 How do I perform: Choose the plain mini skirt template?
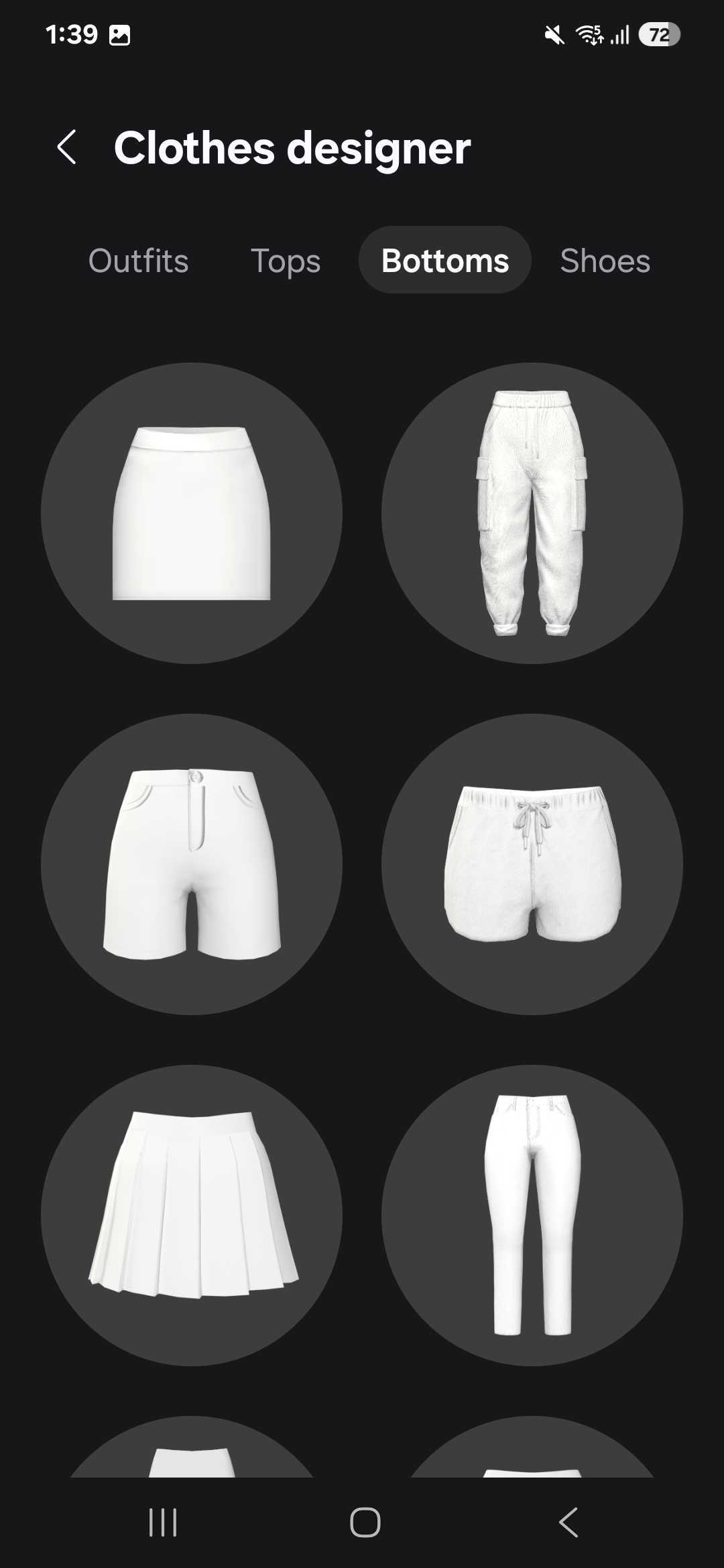[x=192, y=513]
